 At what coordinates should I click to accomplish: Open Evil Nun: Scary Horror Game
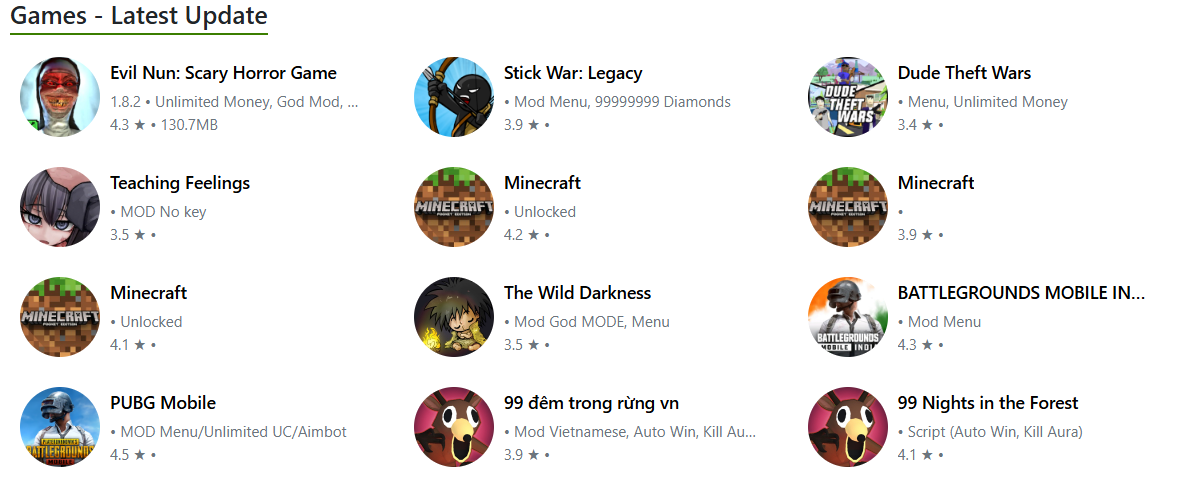click(x=223, y=74)
